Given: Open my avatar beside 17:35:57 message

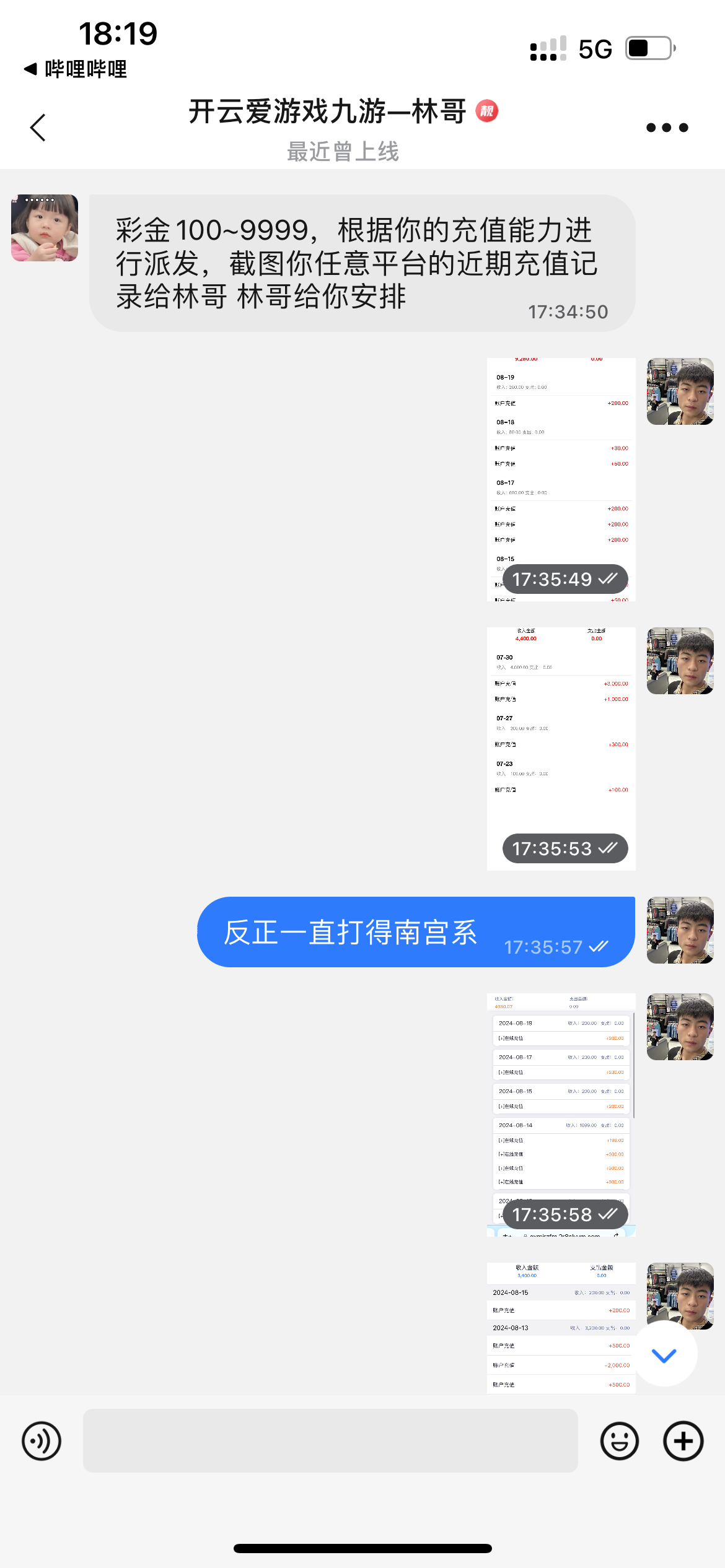Looking at the screenshot, I should [x=680, y=930].
